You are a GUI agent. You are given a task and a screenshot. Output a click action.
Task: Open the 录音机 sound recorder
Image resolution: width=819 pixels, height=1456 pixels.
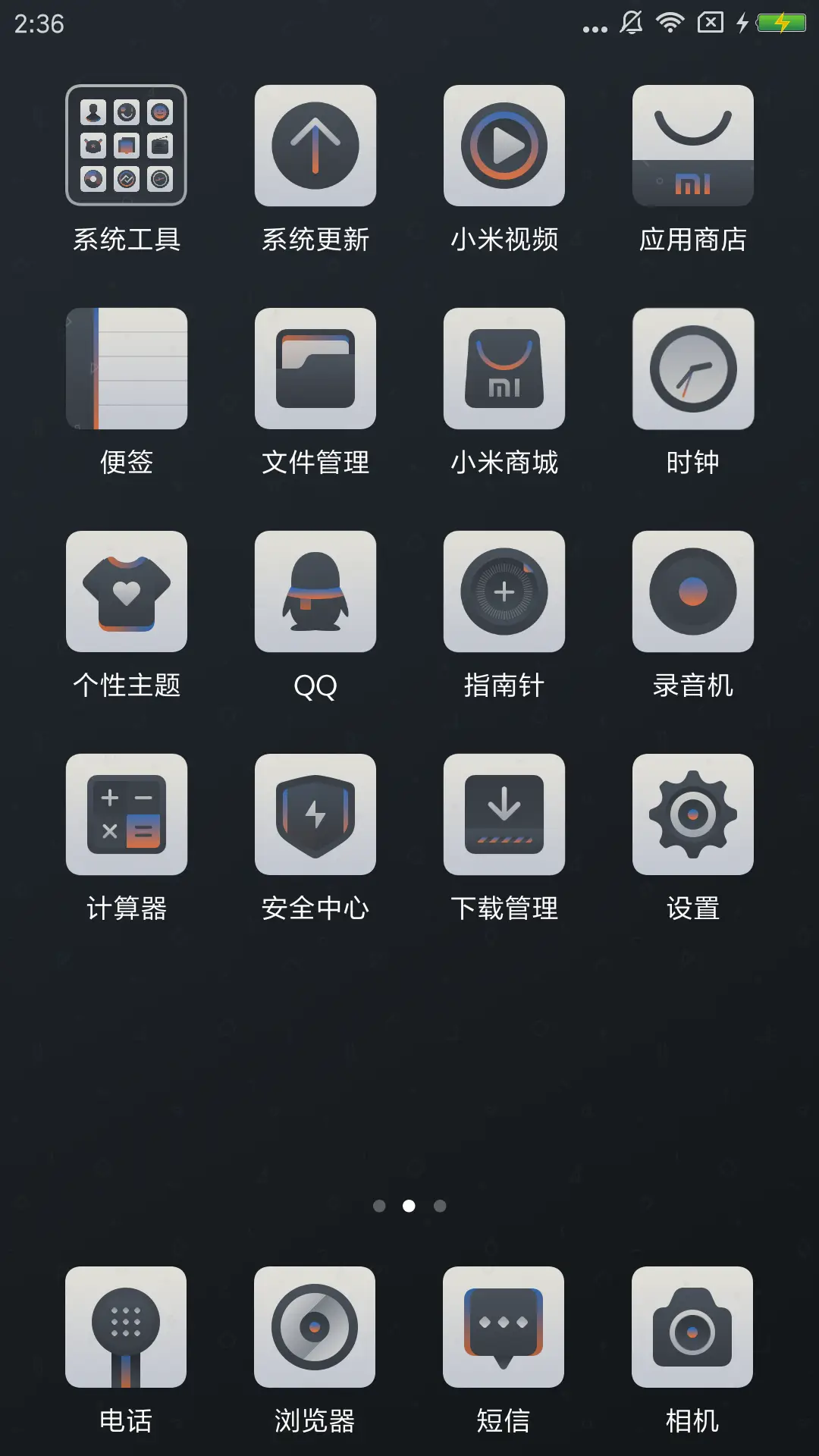tap(692, 592)
